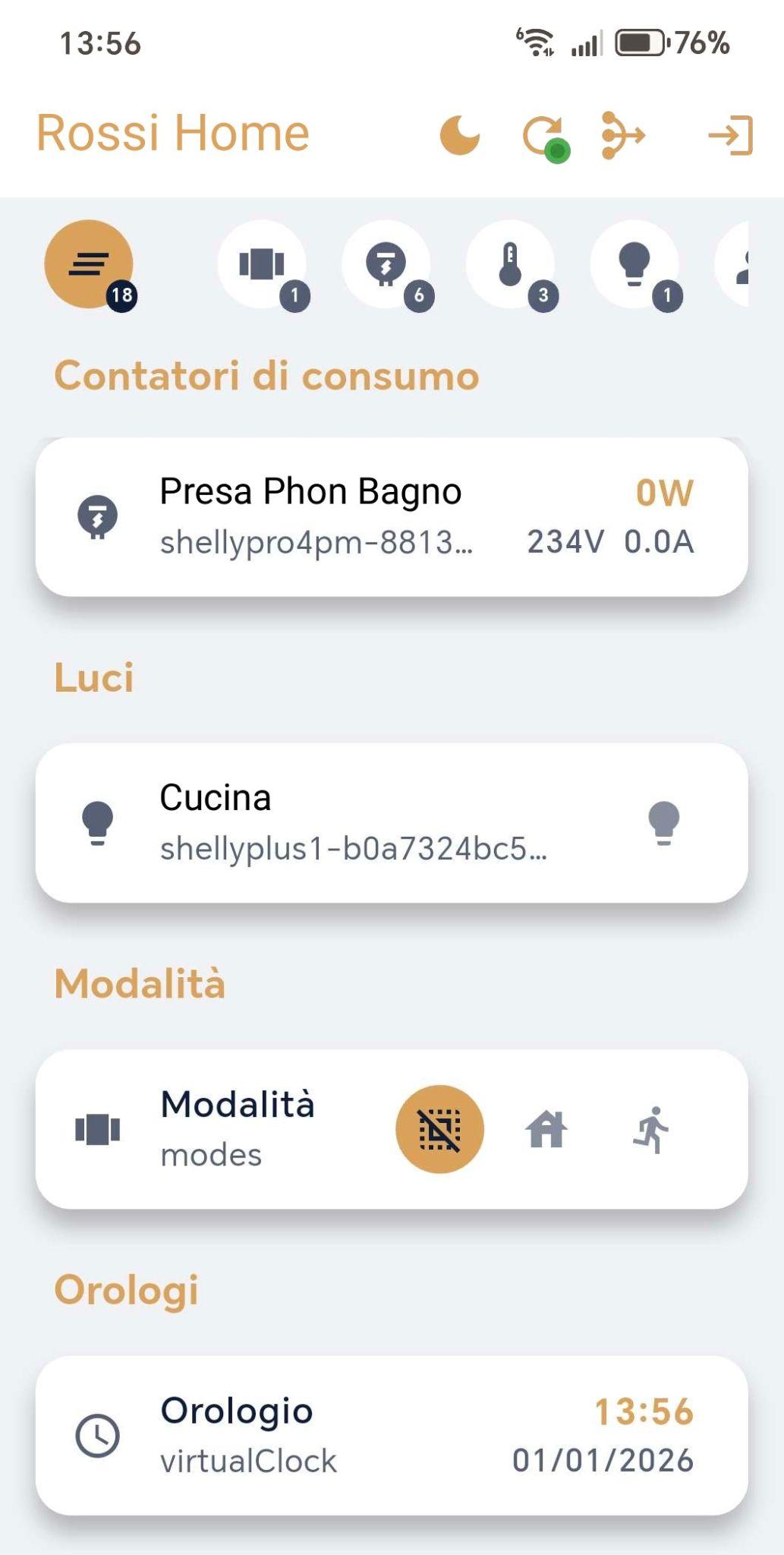The height and width of the screenshot is (1555, 784).
Task: Click the refresh icon with green status dot
Action: (543, 134)
